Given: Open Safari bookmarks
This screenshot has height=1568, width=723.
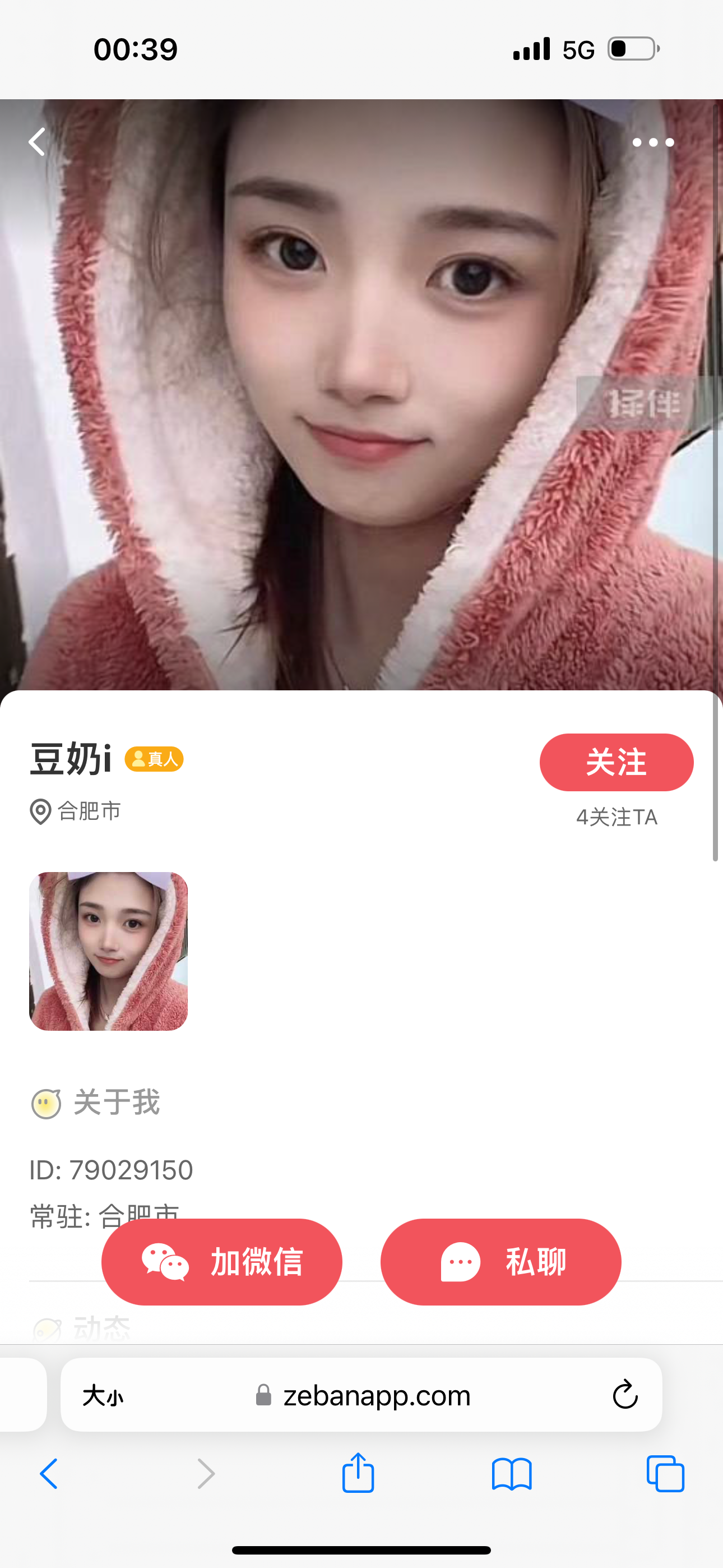Looking at the screenshot, I should point(511,1474).
